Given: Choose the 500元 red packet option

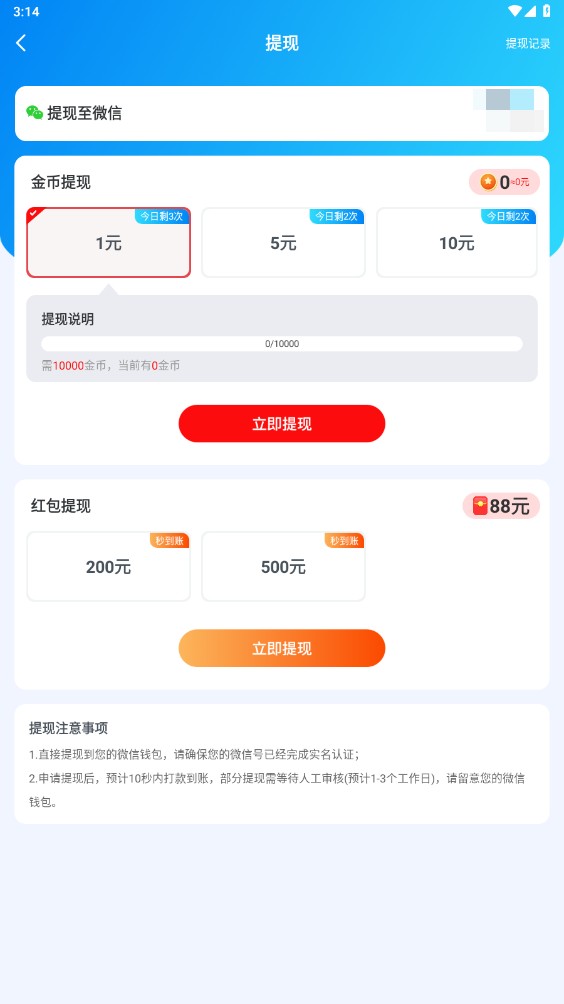Looking at the screenshot, I should tap(283, 567).
